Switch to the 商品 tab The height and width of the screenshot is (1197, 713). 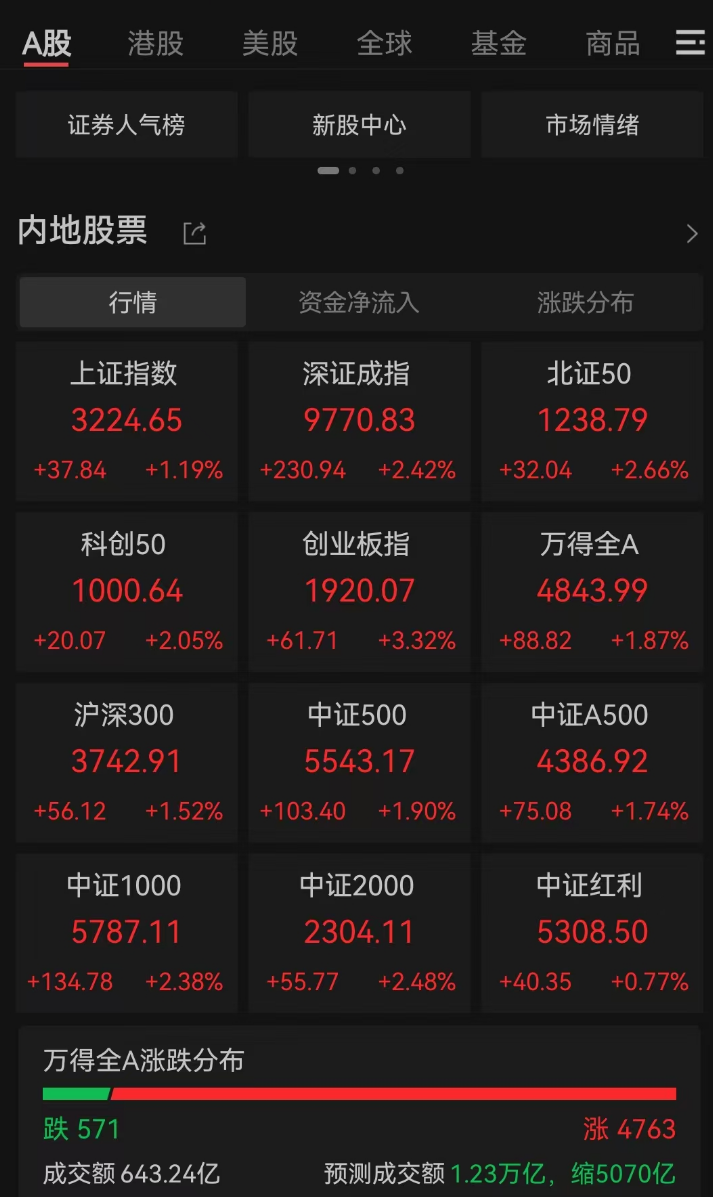[613, 44]
